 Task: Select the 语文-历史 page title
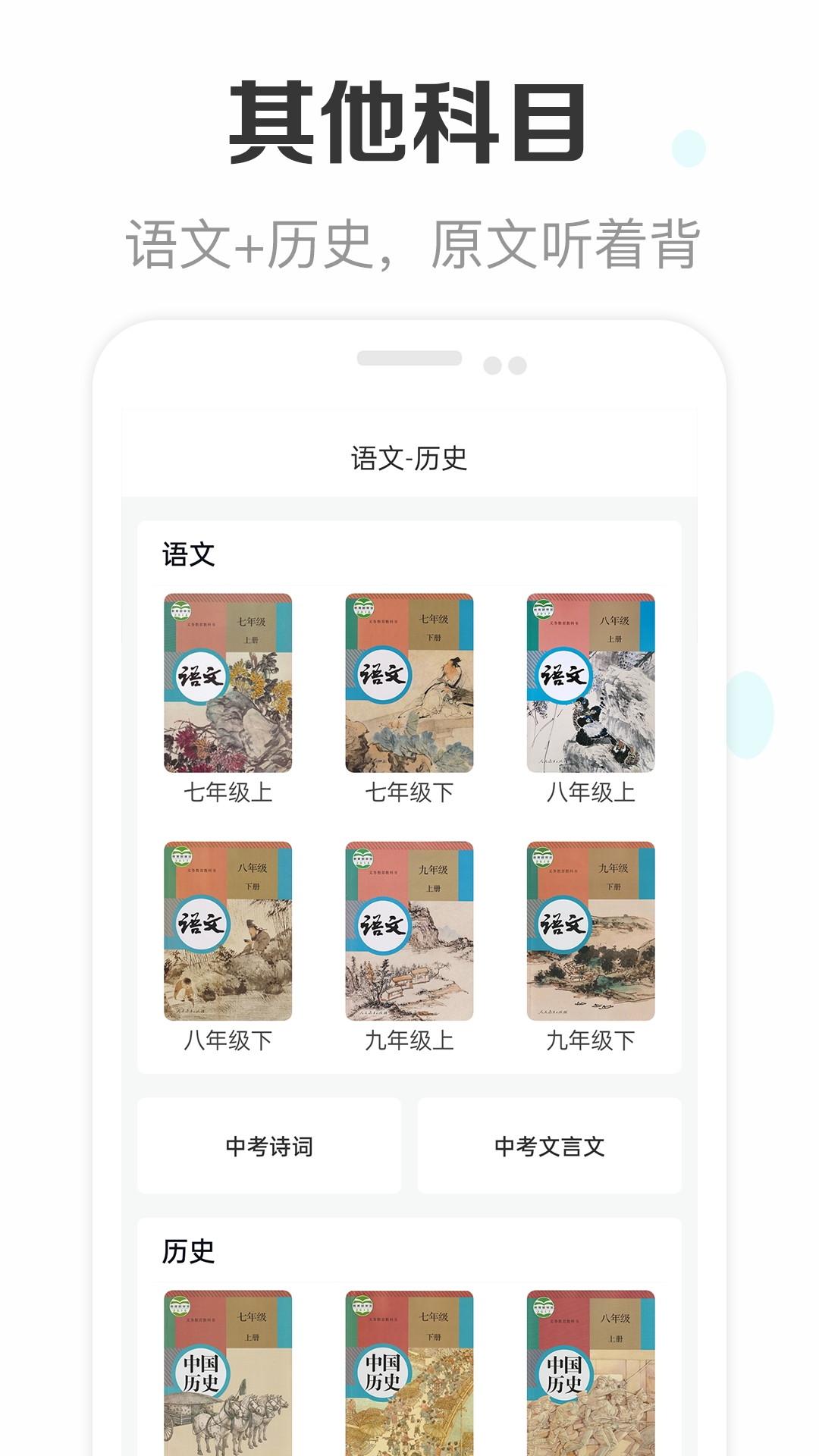[409, 455]
